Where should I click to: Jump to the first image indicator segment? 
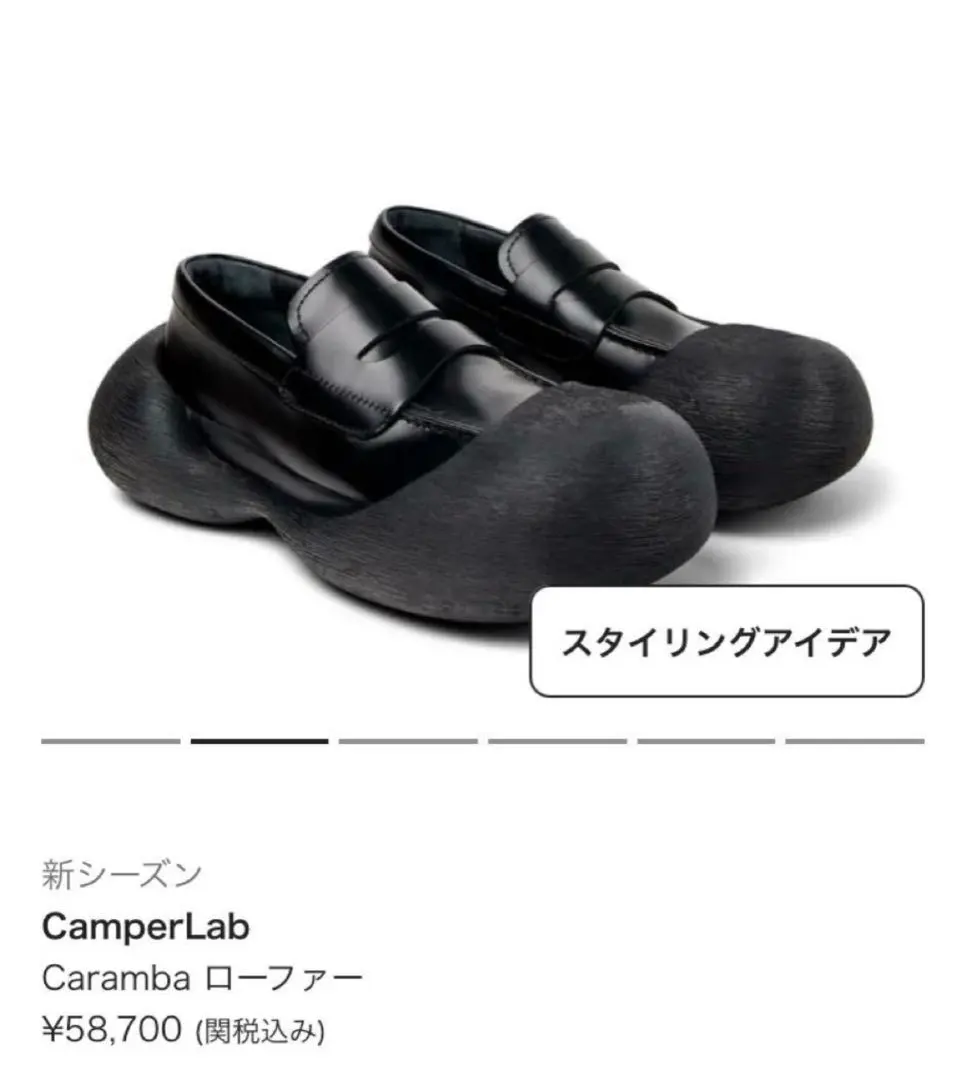111,741
